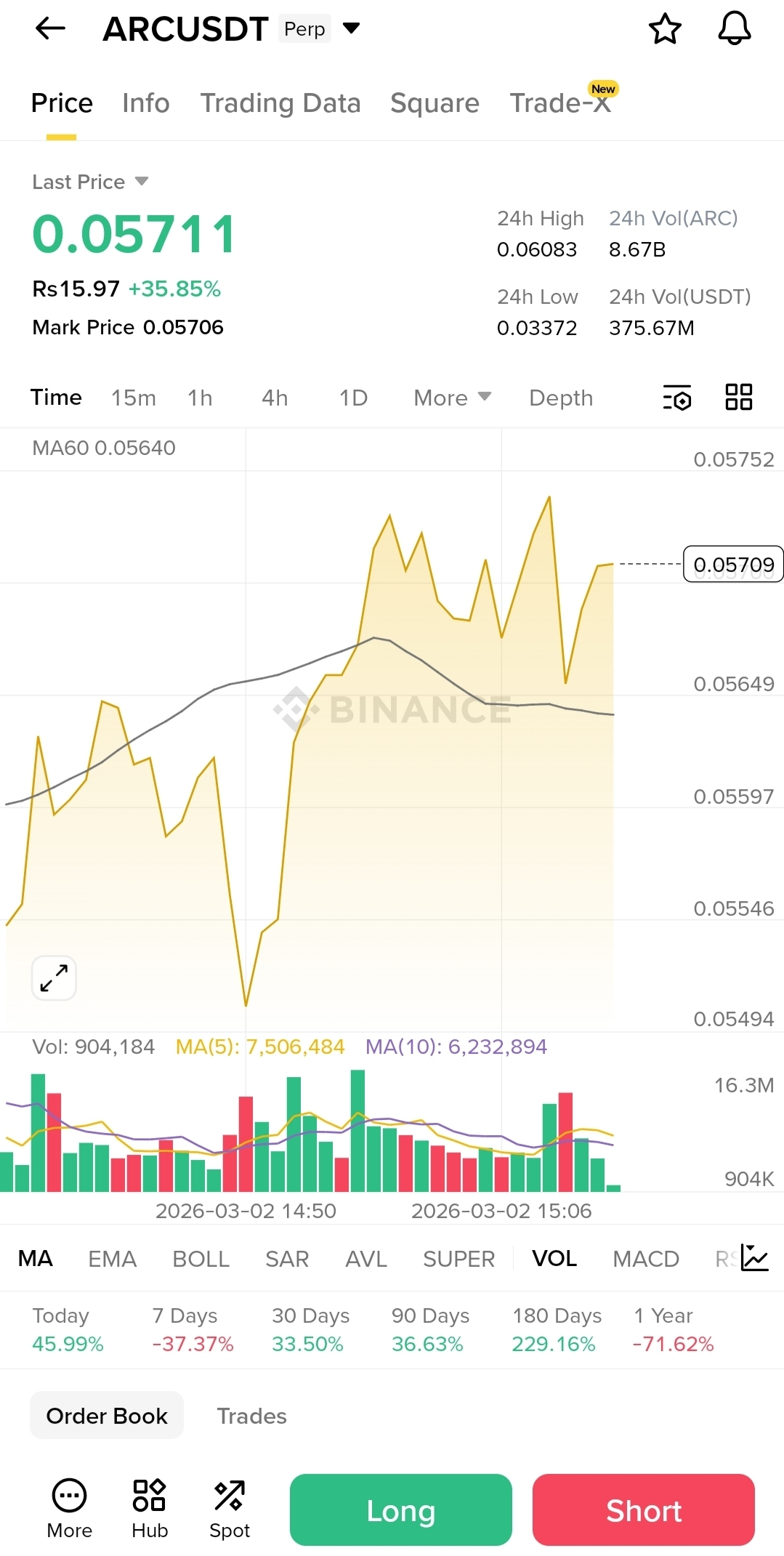
Task: Expand the More intervals dropdown
Action: [452, 398]
